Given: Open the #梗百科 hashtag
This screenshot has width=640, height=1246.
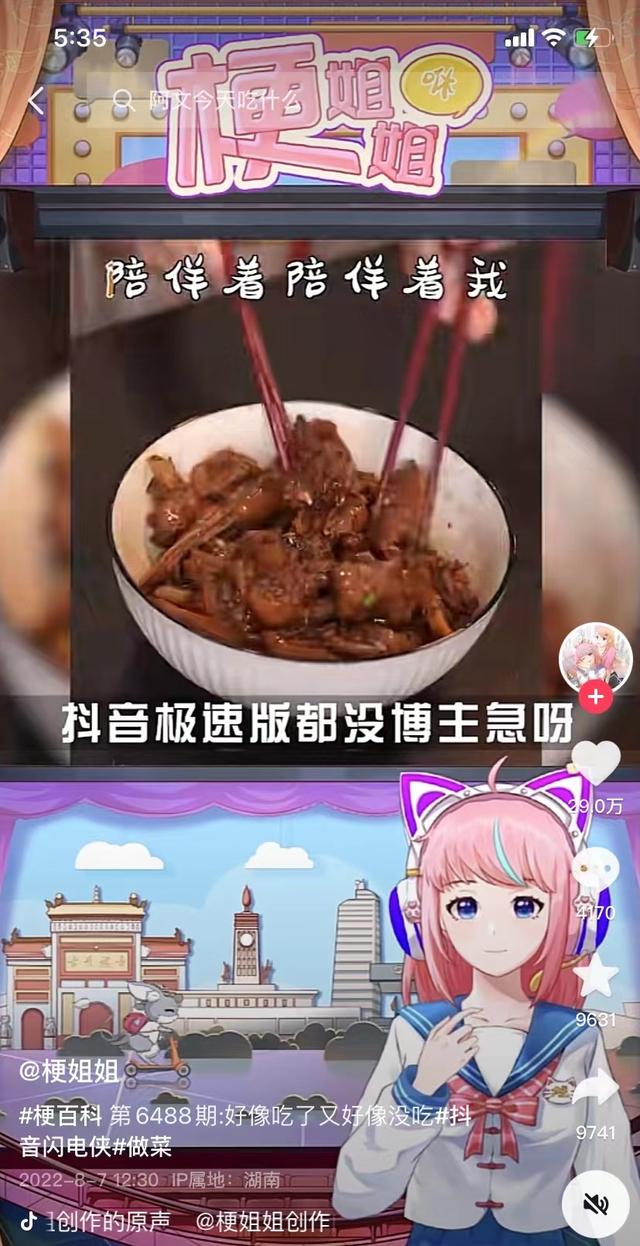Looking at the screenshot, I should (52, 1115).
